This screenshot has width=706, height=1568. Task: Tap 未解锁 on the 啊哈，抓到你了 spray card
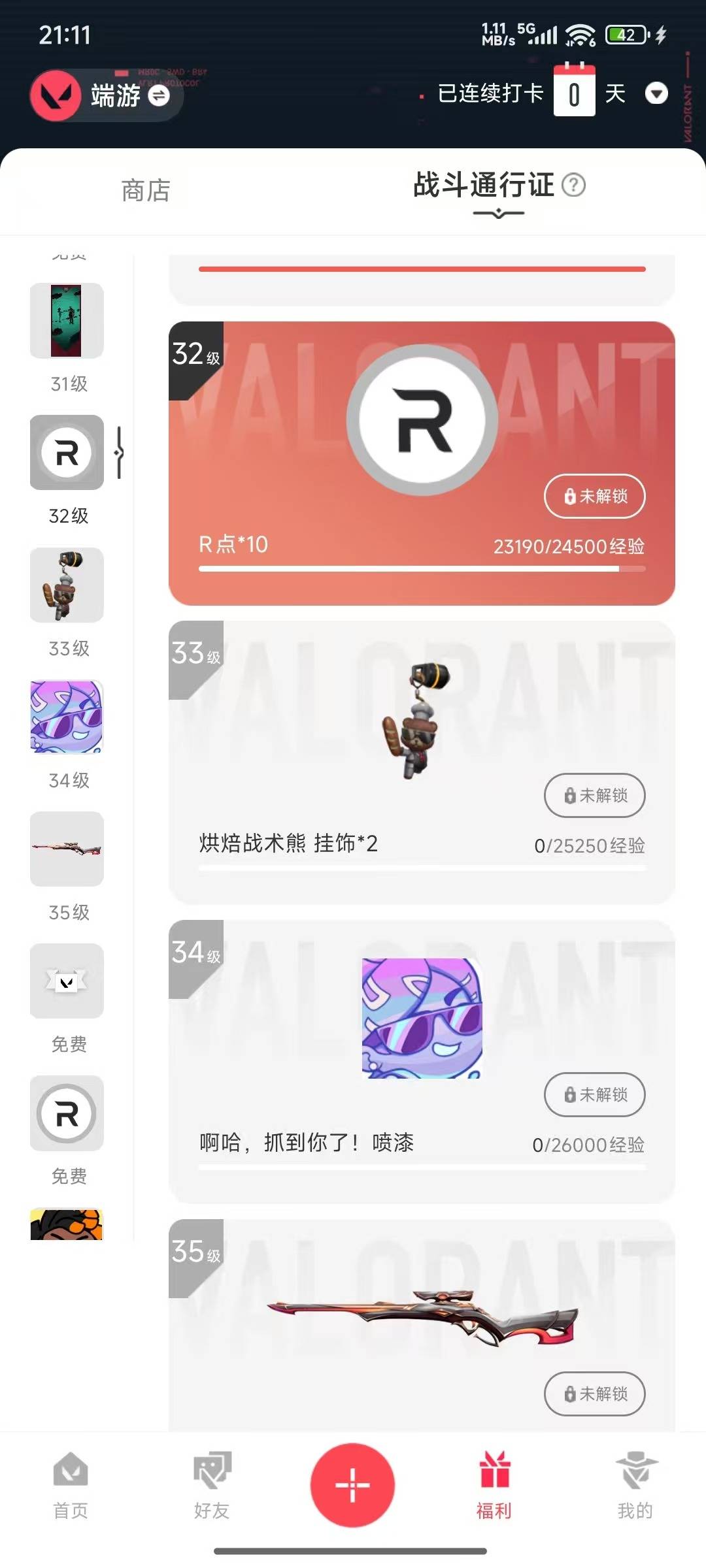[x=594, y=1094]
